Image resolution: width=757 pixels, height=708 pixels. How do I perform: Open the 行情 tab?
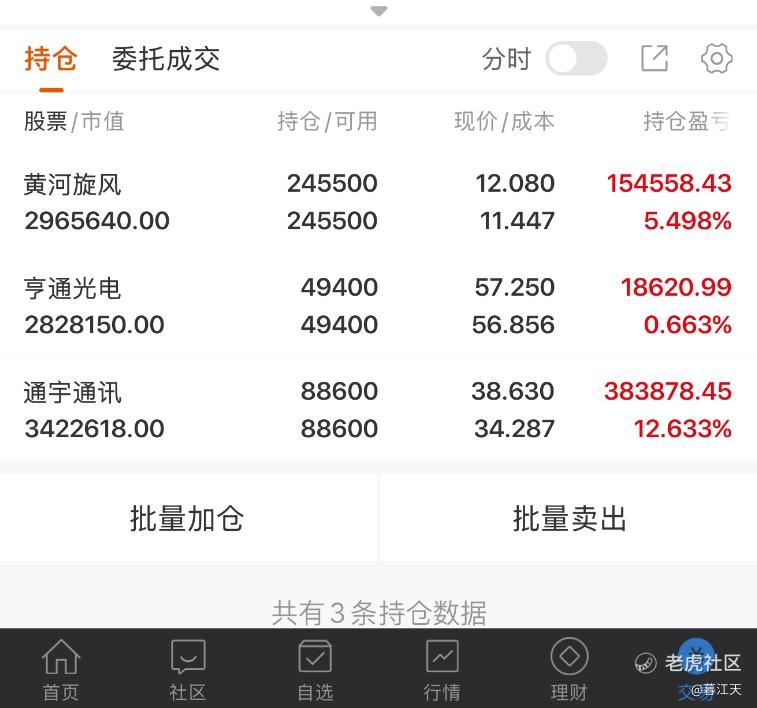(x=442, y=670)
